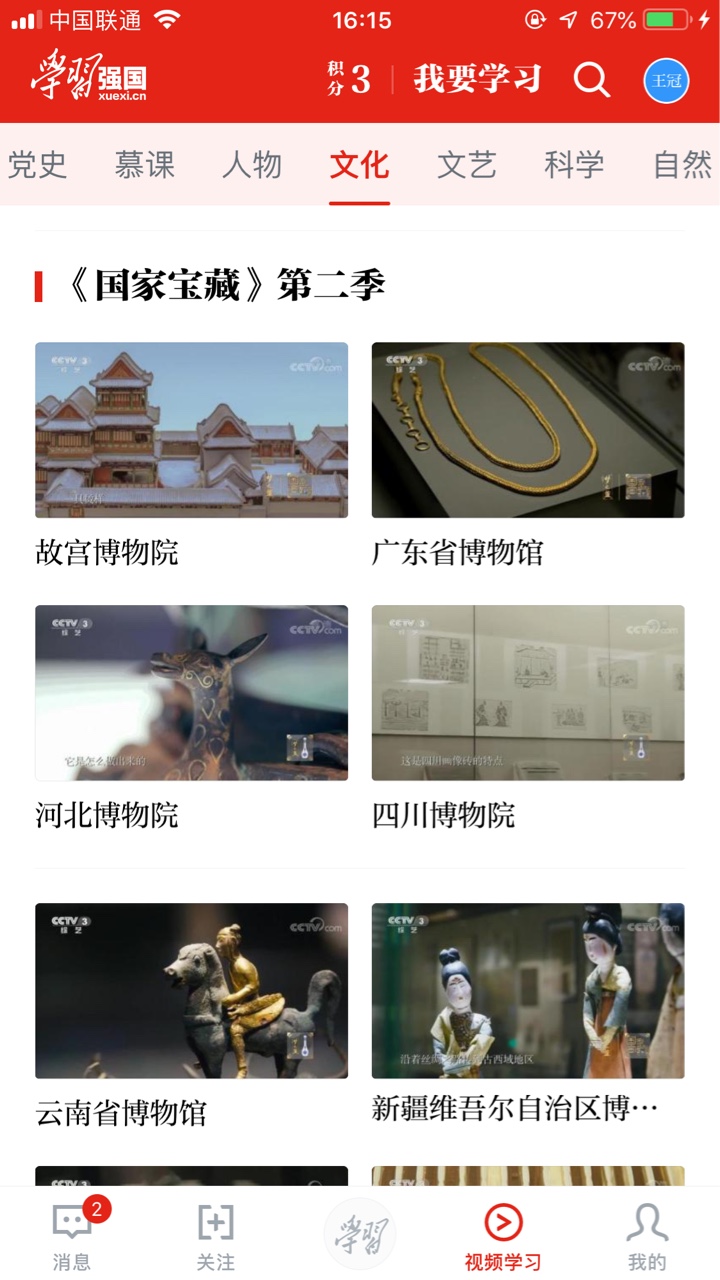Open the 我的 tab
The width and height of the screenshot is (720, 1280).
(647, 1236)
